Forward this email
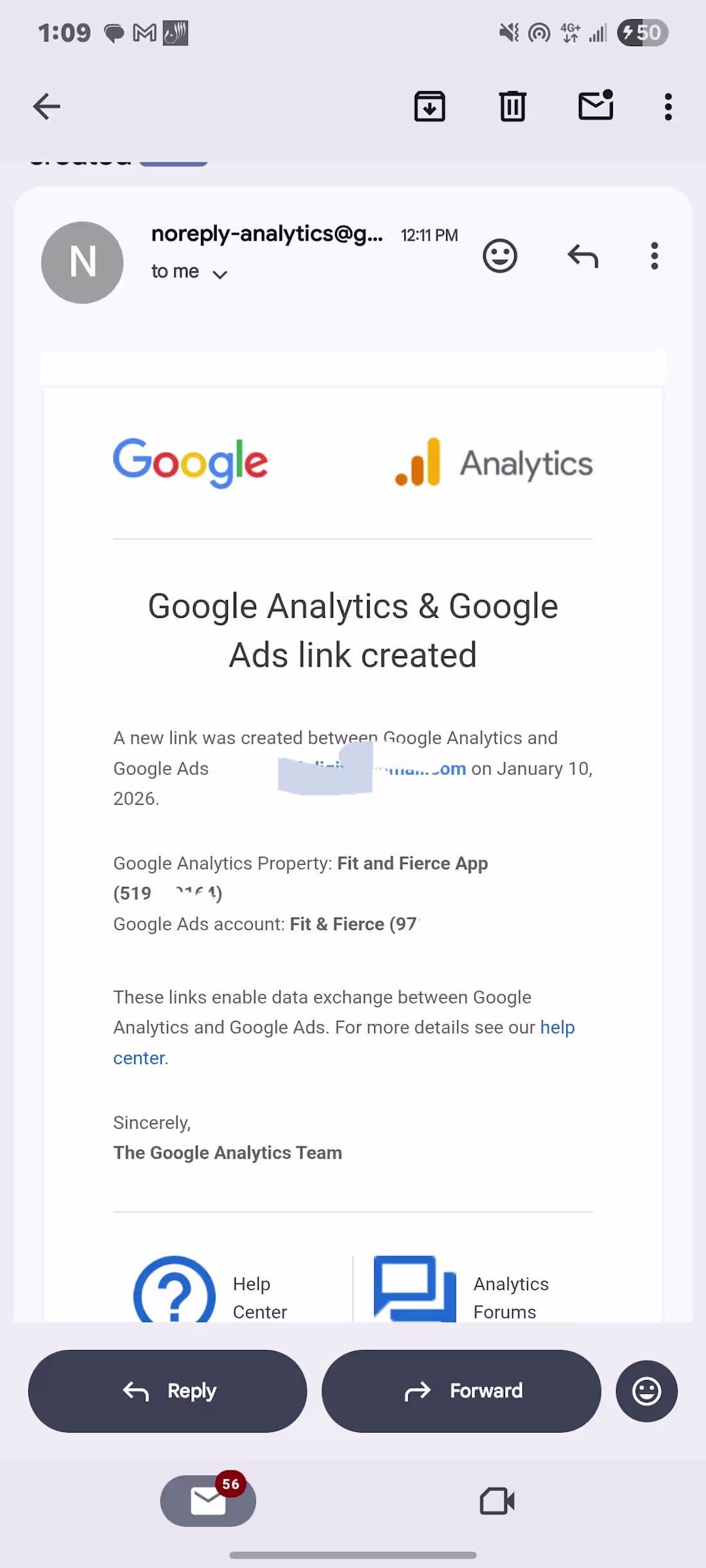Viewport: 706px width, 1568px height. coord(461,1391)
